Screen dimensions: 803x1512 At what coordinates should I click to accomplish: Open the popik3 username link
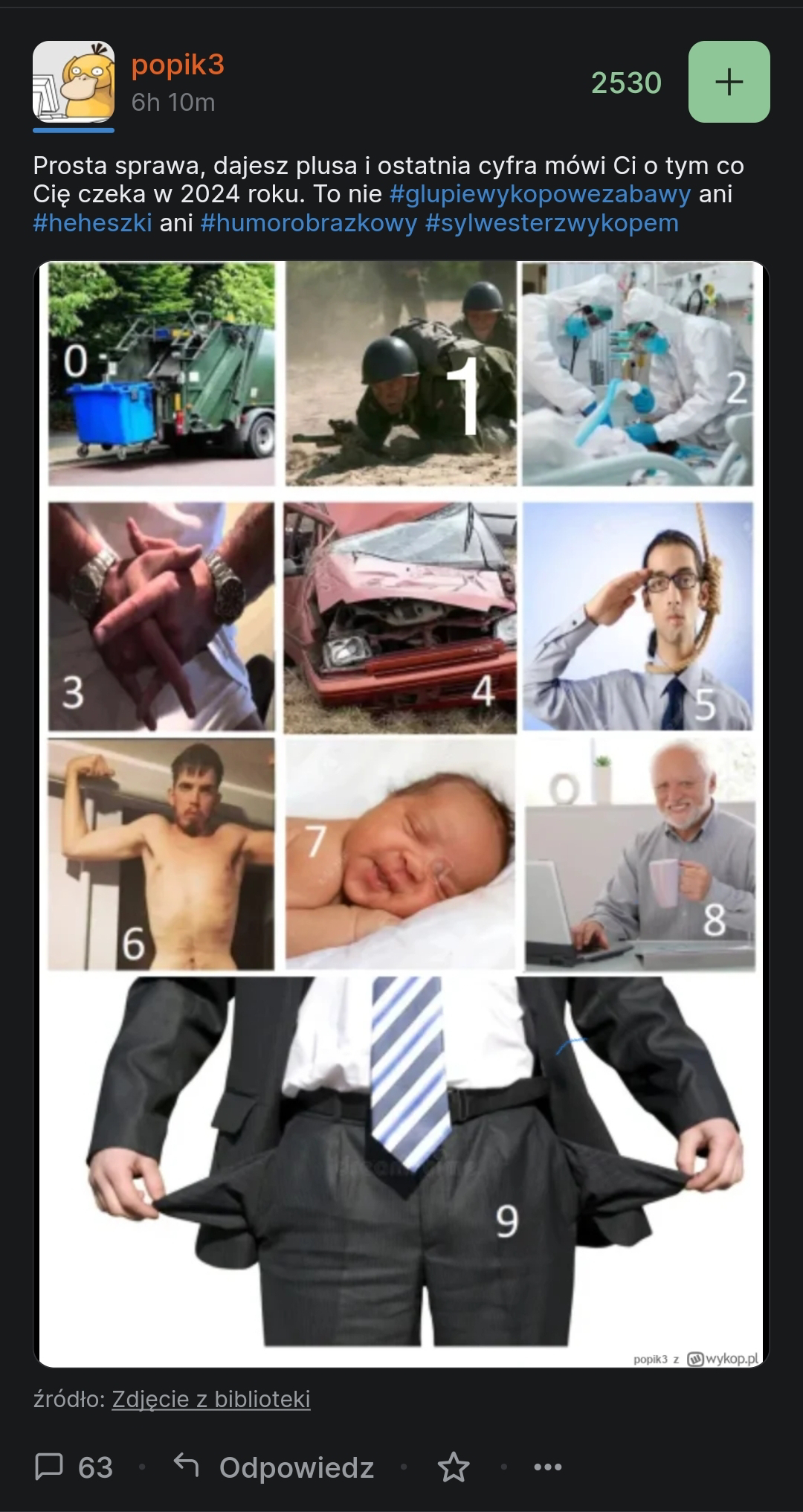point(178,65)
